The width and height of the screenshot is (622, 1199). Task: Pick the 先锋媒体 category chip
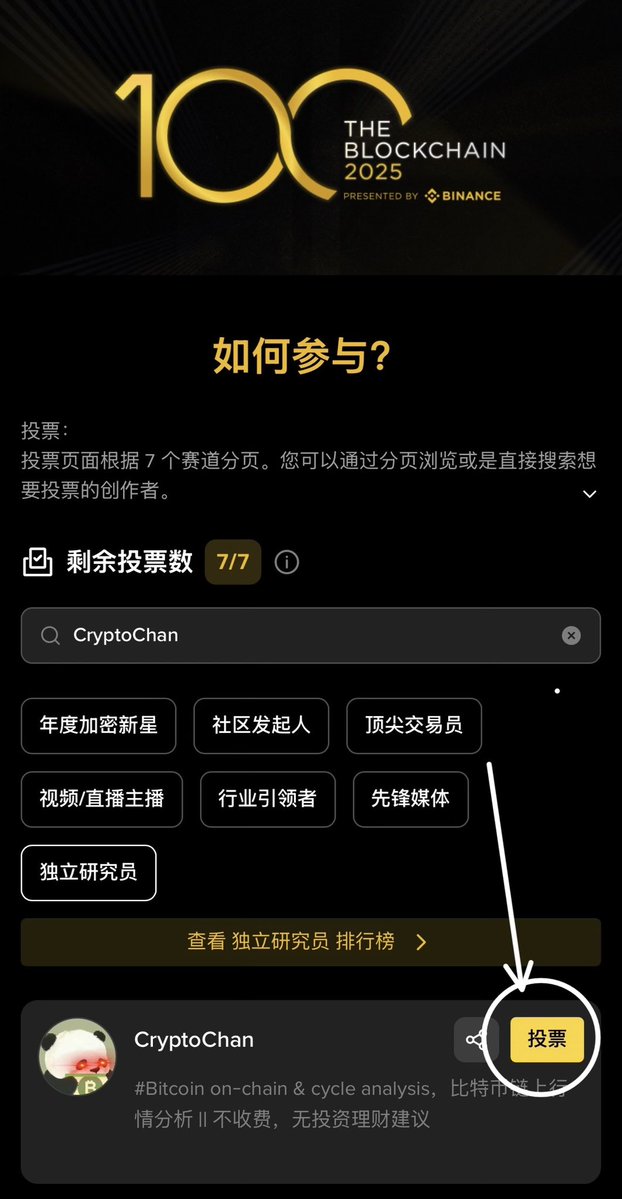(410, 798)
